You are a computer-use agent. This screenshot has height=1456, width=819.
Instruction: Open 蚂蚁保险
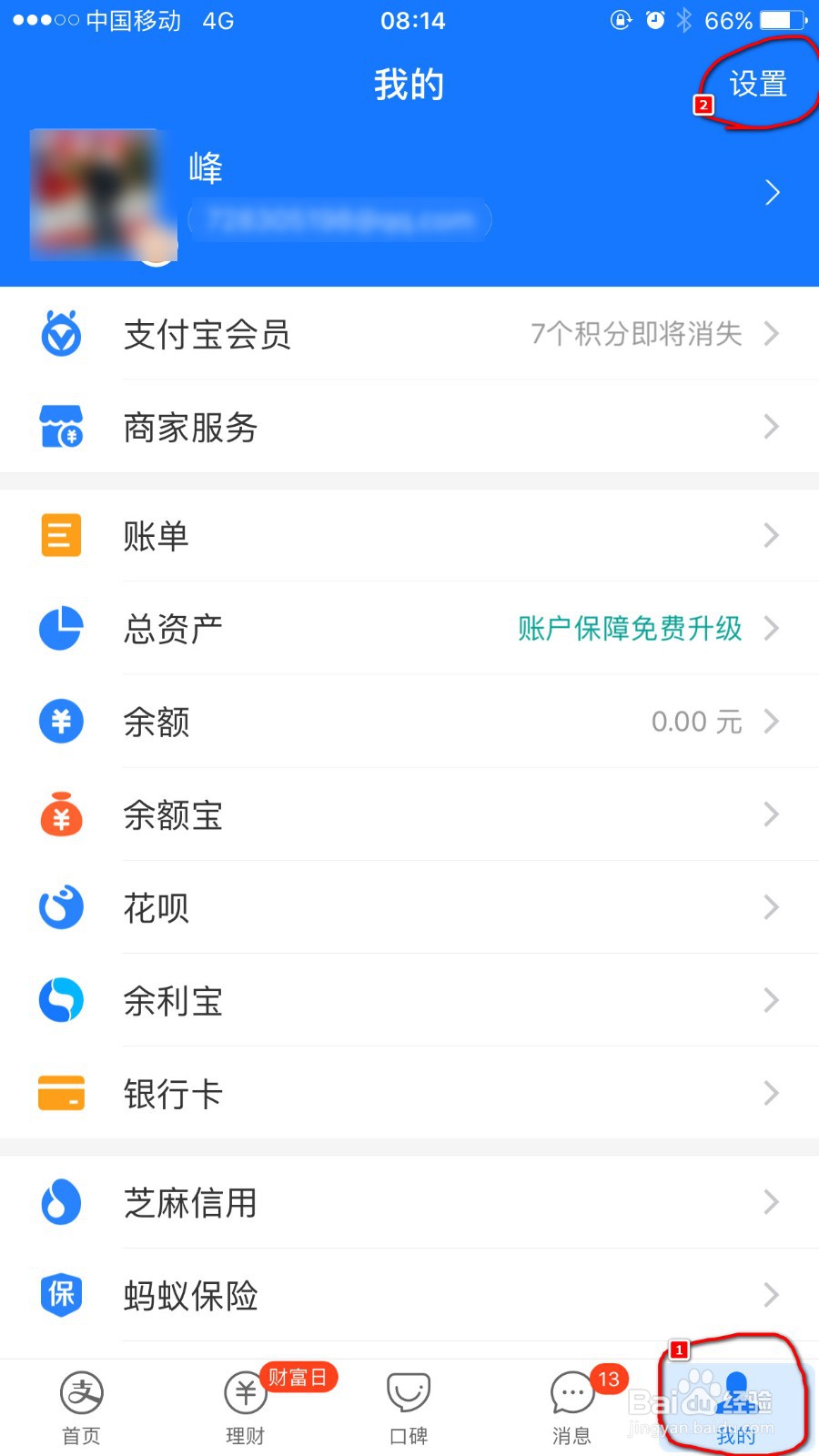pos(409,1295)
